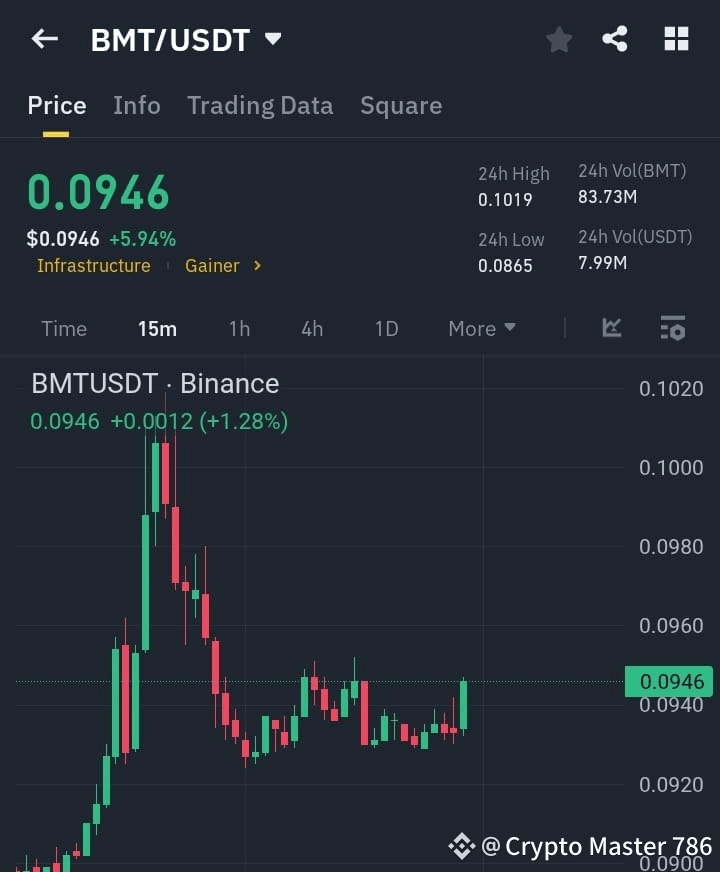Tap the diamond icon near watermark text
Viewport: 720px width, 872px height.
[462, 846]
